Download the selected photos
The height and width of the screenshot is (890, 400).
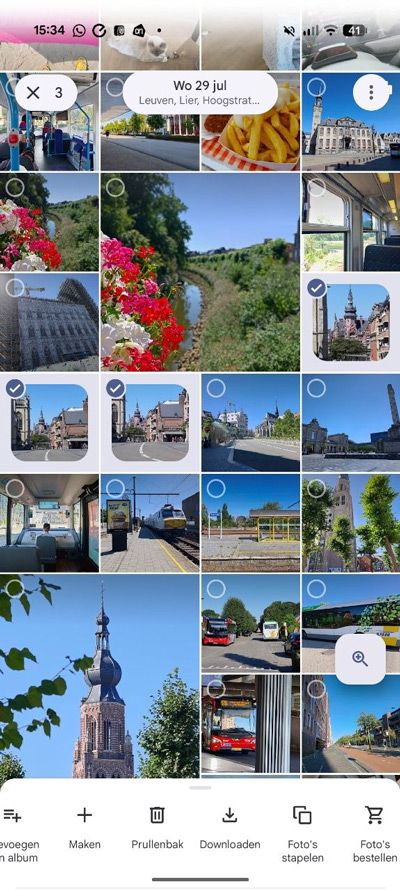click(230, 828)
